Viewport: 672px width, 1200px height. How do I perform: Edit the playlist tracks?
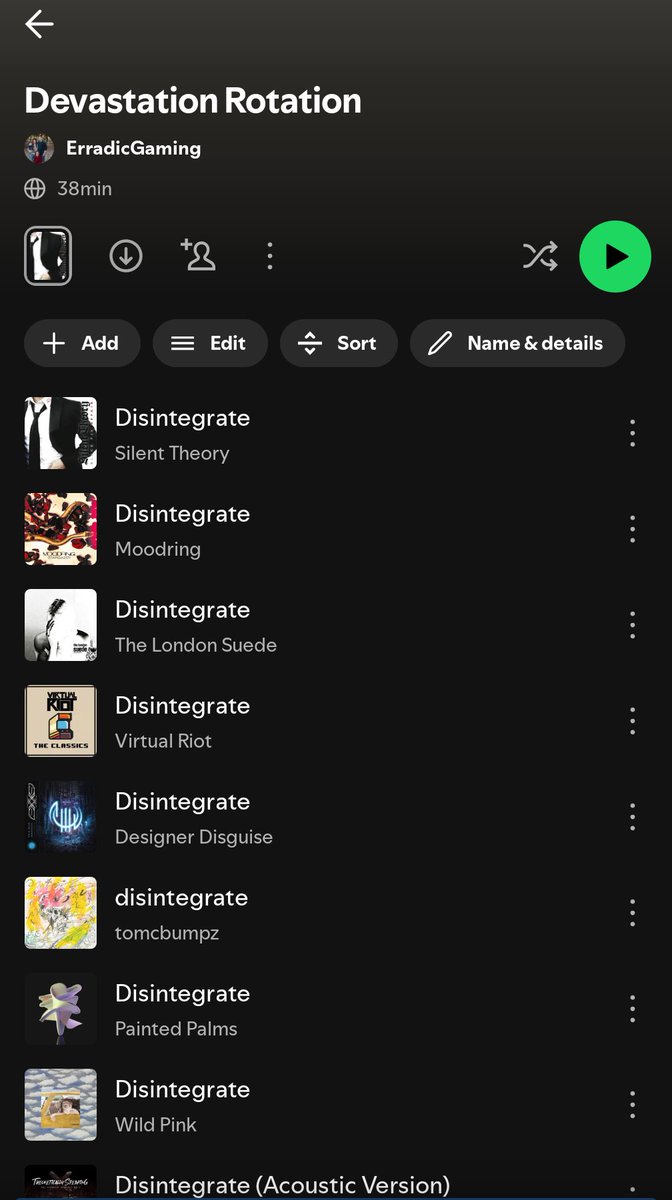click(210, 343)
